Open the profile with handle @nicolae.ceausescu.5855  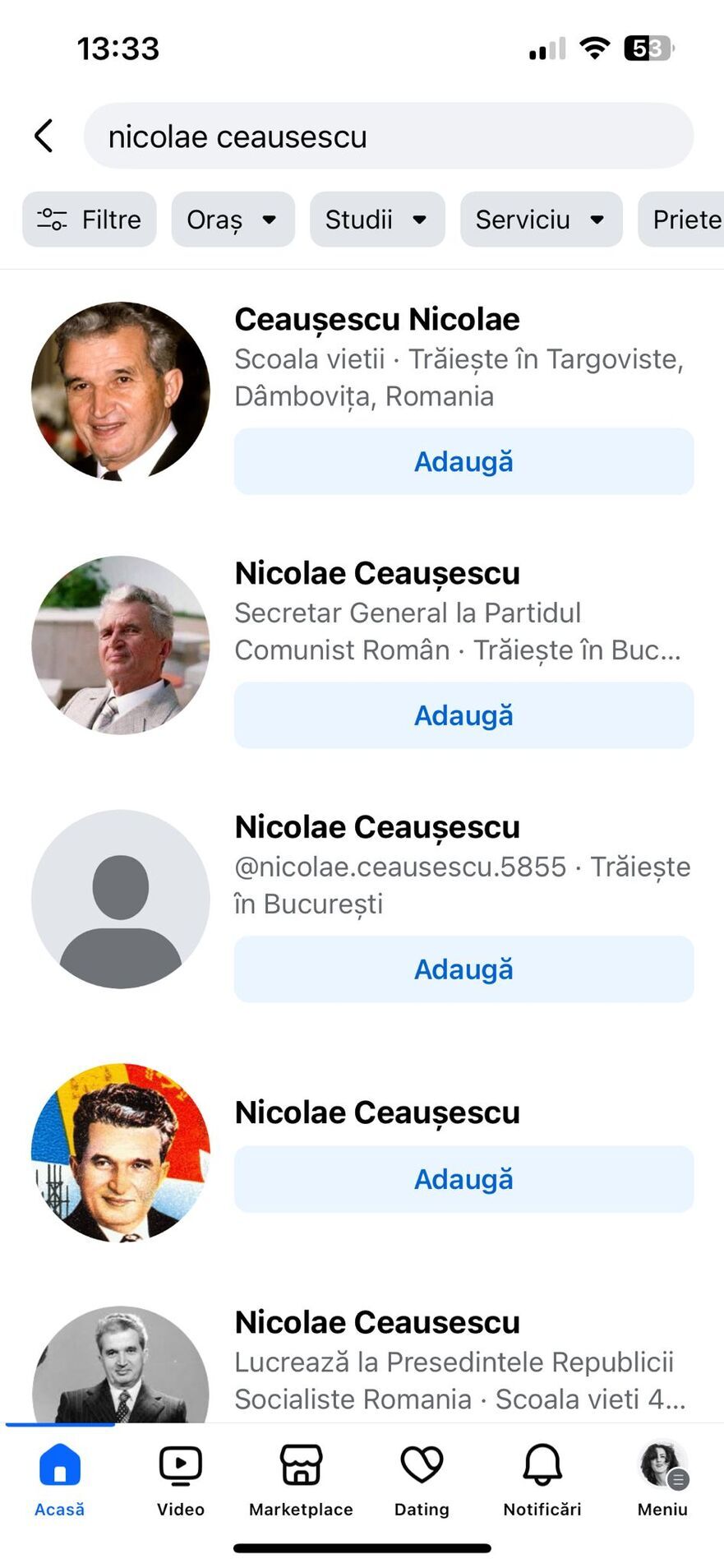point(376,827)
